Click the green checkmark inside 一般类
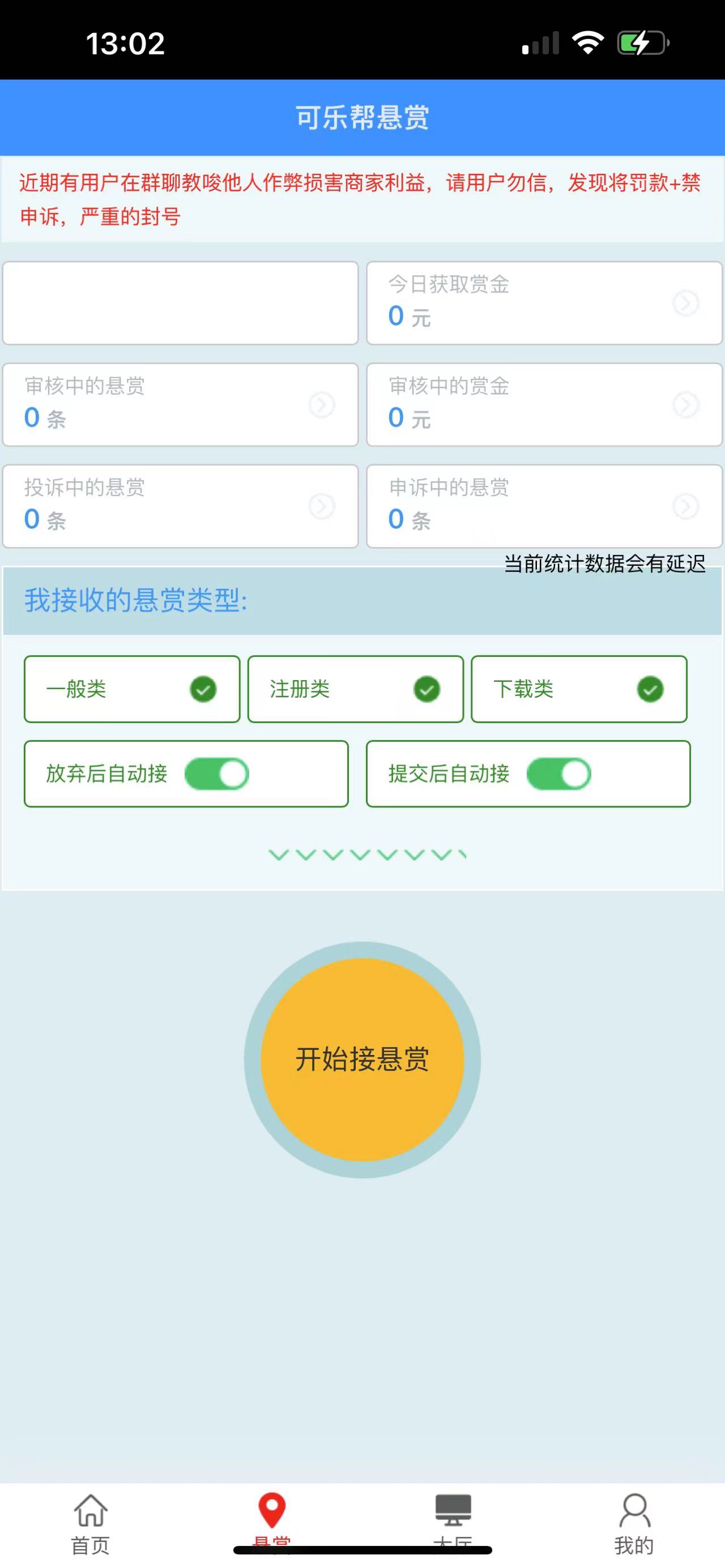This screenshot has height=1568, width=725. (203, 689)
